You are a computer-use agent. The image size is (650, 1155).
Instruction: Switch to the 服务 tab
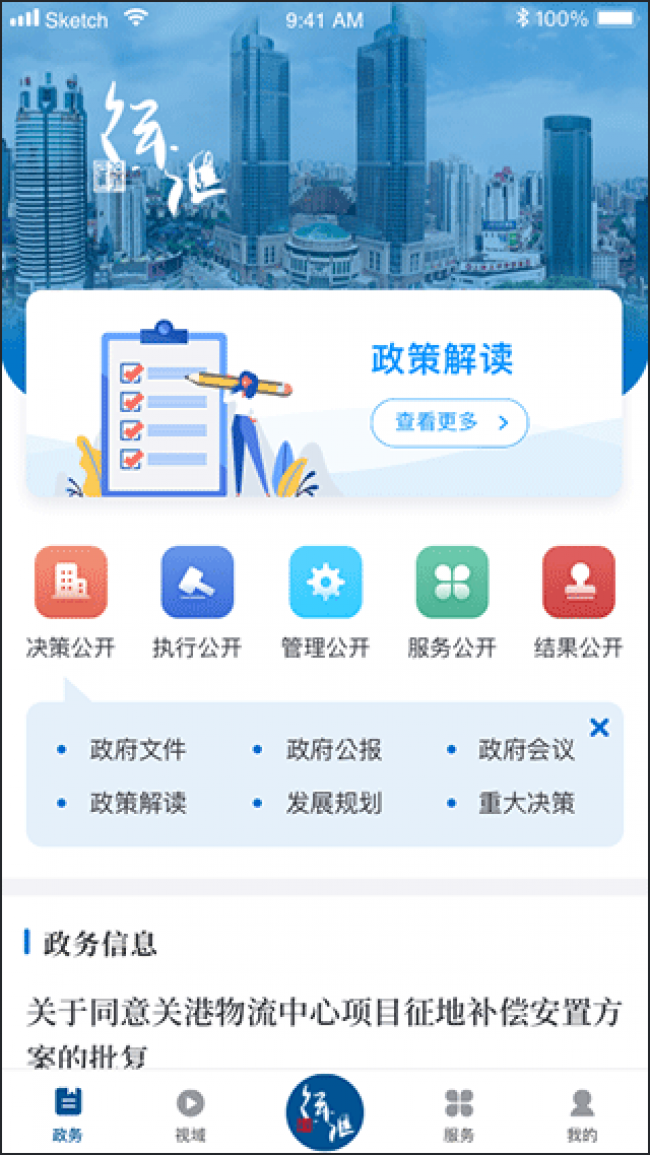point(458,1114)
